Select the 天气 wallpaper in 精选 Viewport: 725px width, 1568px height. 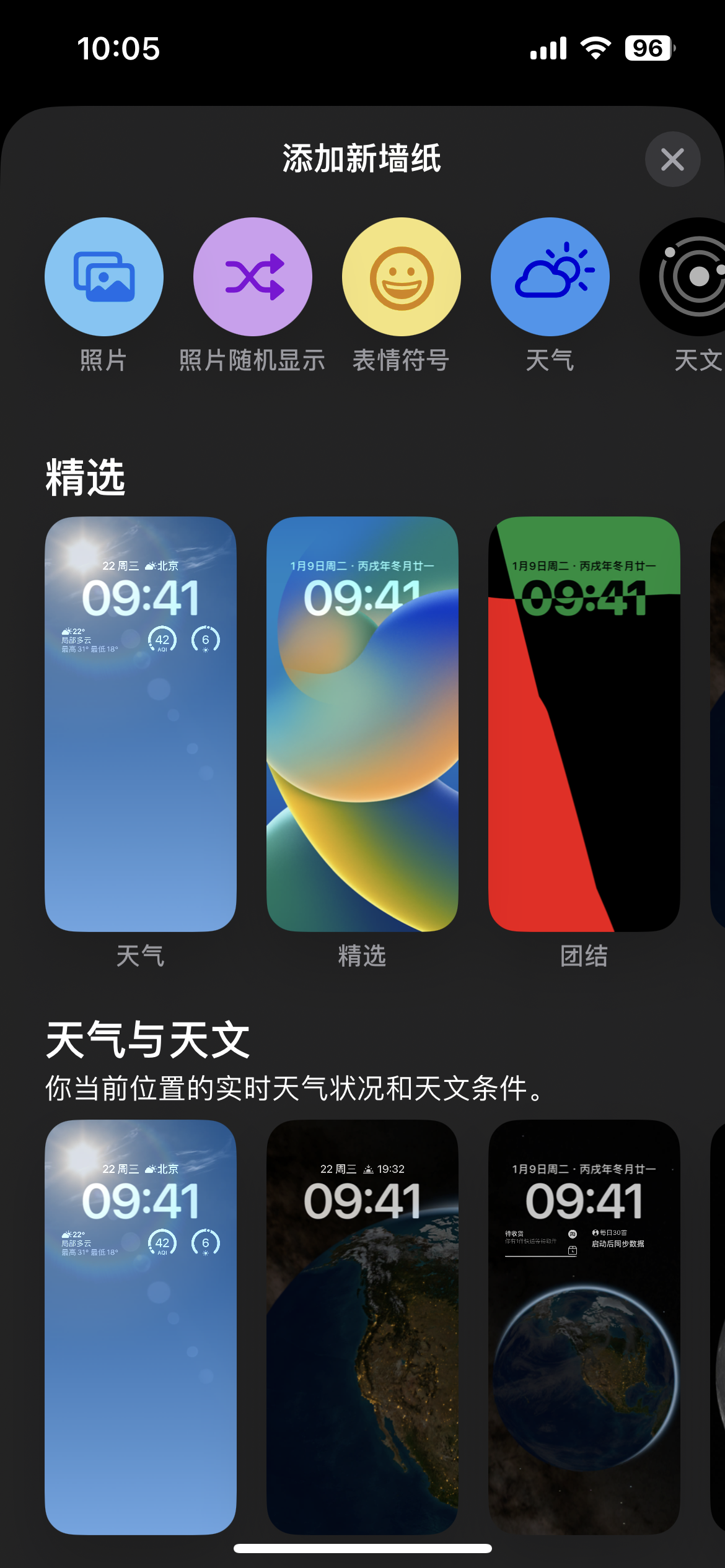(x=141, y=723)
